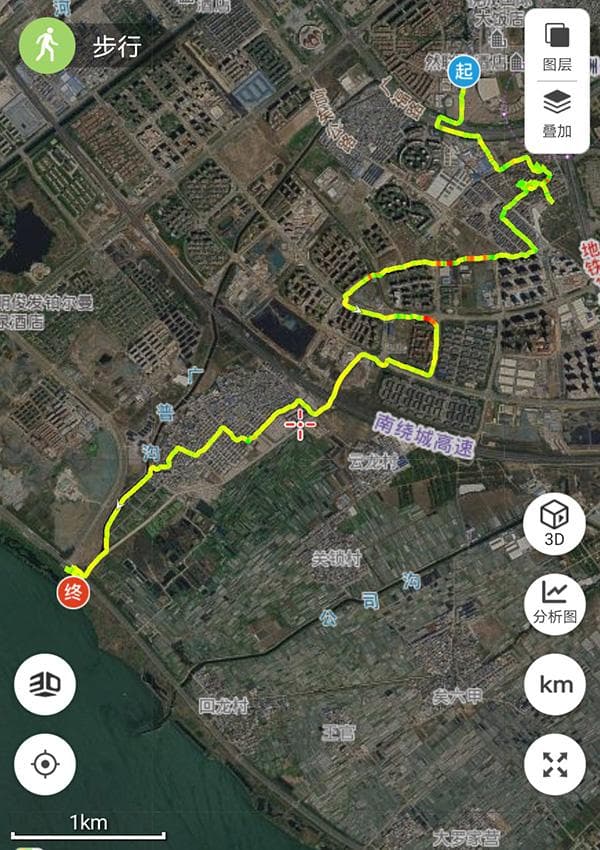Tap the red 终 end marker
The height and width of the screenshot is (850, 600).
click(x=73, y=590)
